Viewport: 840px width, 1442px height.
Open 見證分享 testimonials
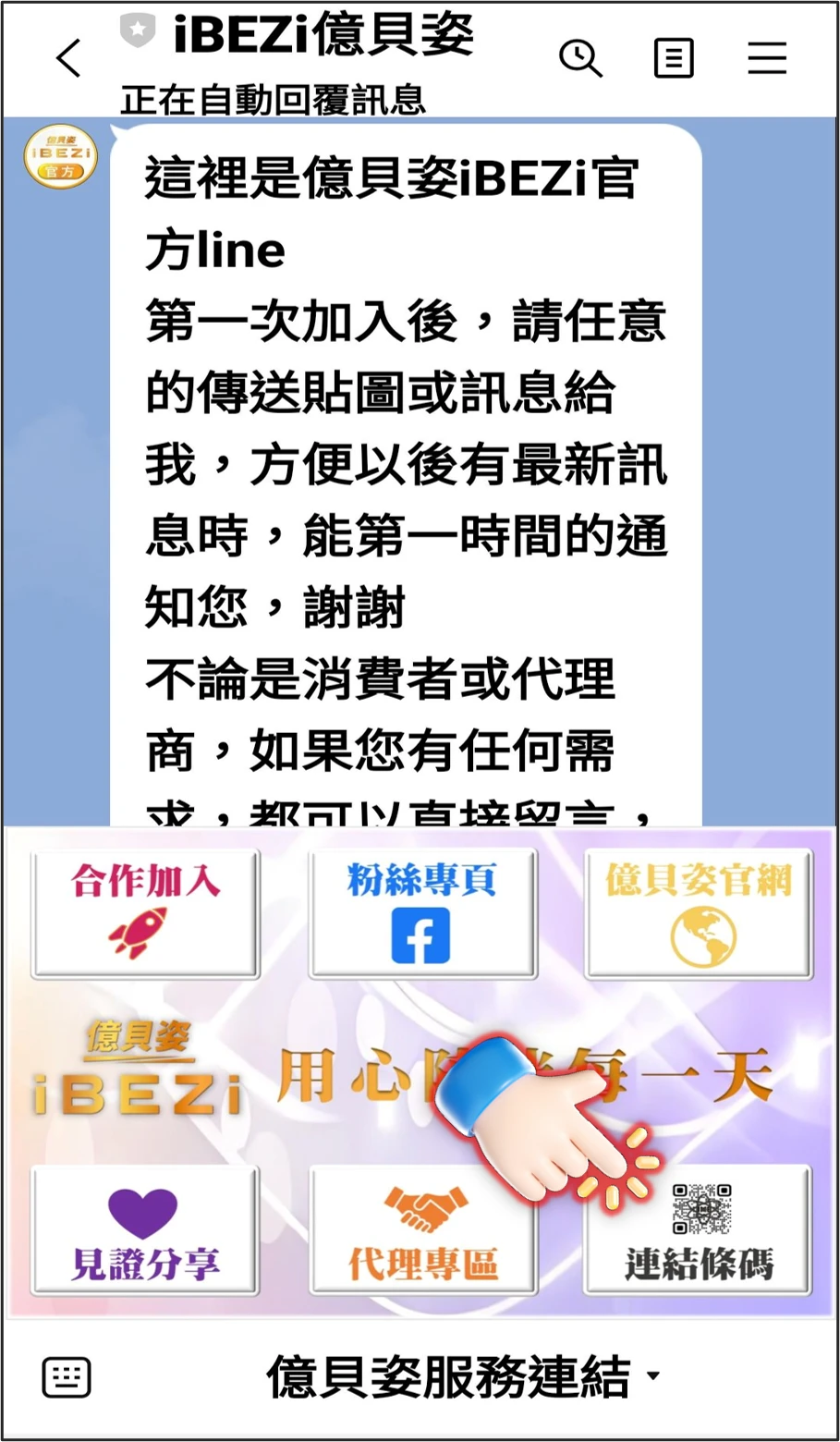click(145, 1230)
